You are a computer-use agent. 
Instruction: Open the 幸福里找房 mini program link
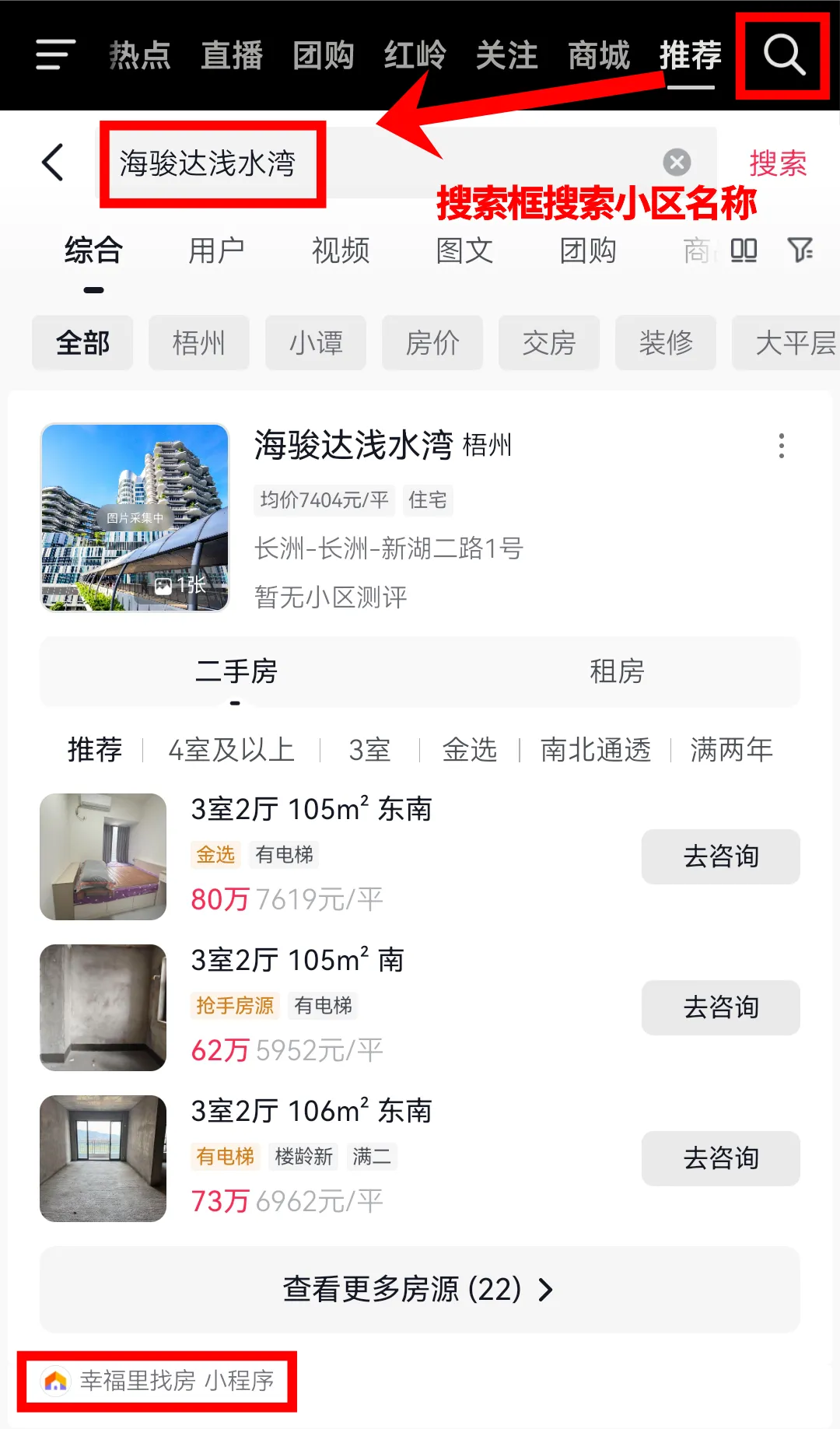click(158, 1381)
